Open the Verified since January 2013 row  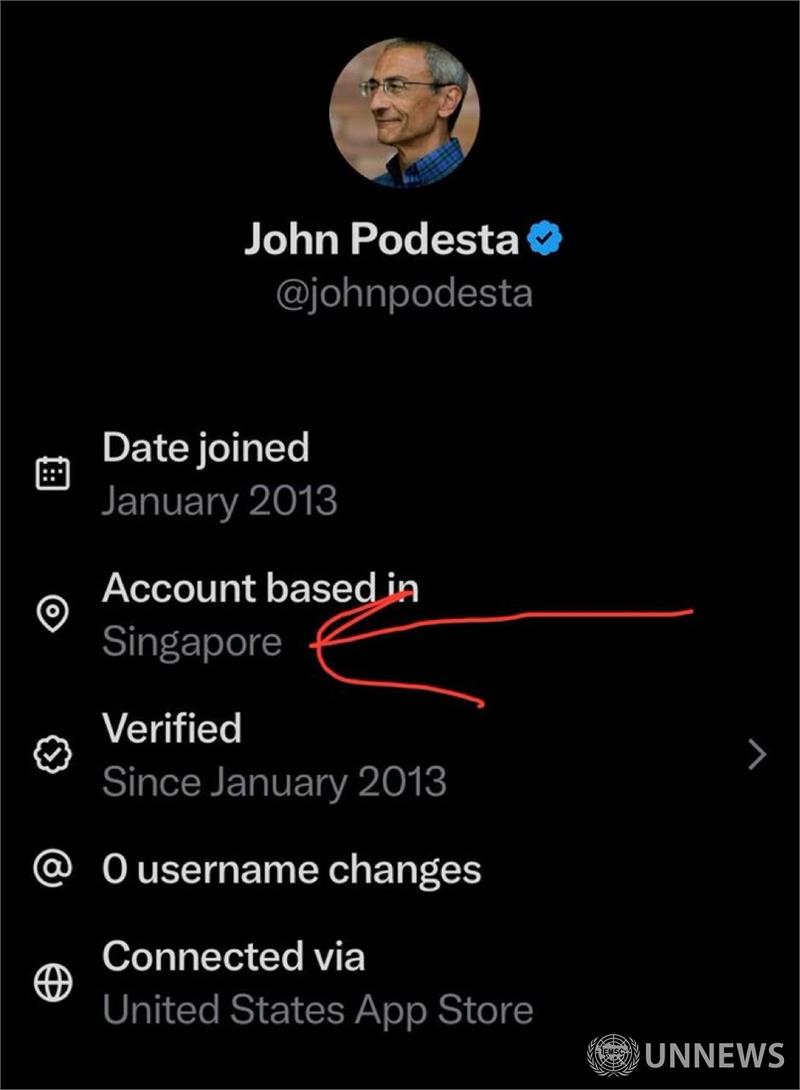coord(400,755)
